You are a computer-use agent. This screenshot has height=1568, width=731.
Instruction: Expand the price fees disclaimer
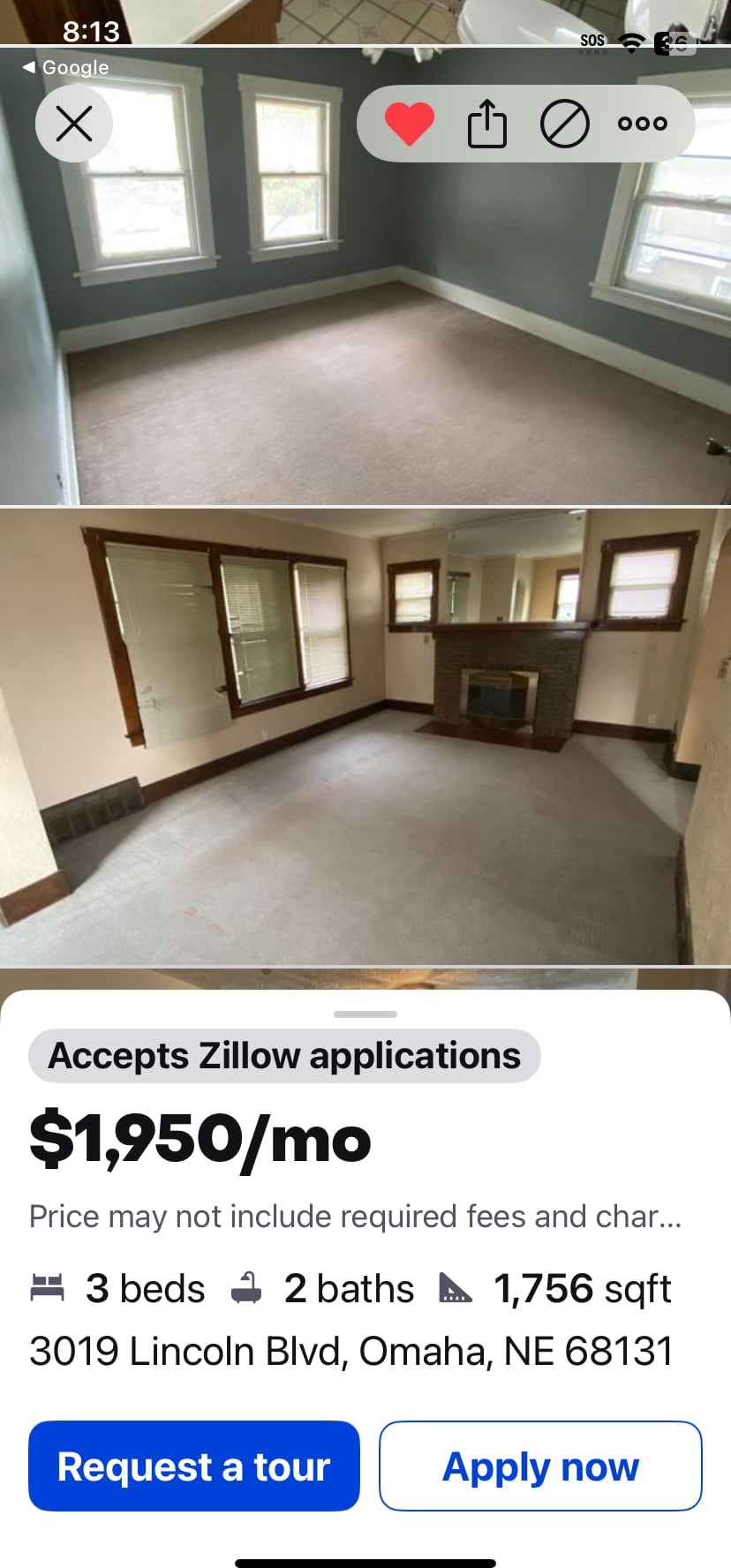pyautogui.click(x=355, y=1217)
